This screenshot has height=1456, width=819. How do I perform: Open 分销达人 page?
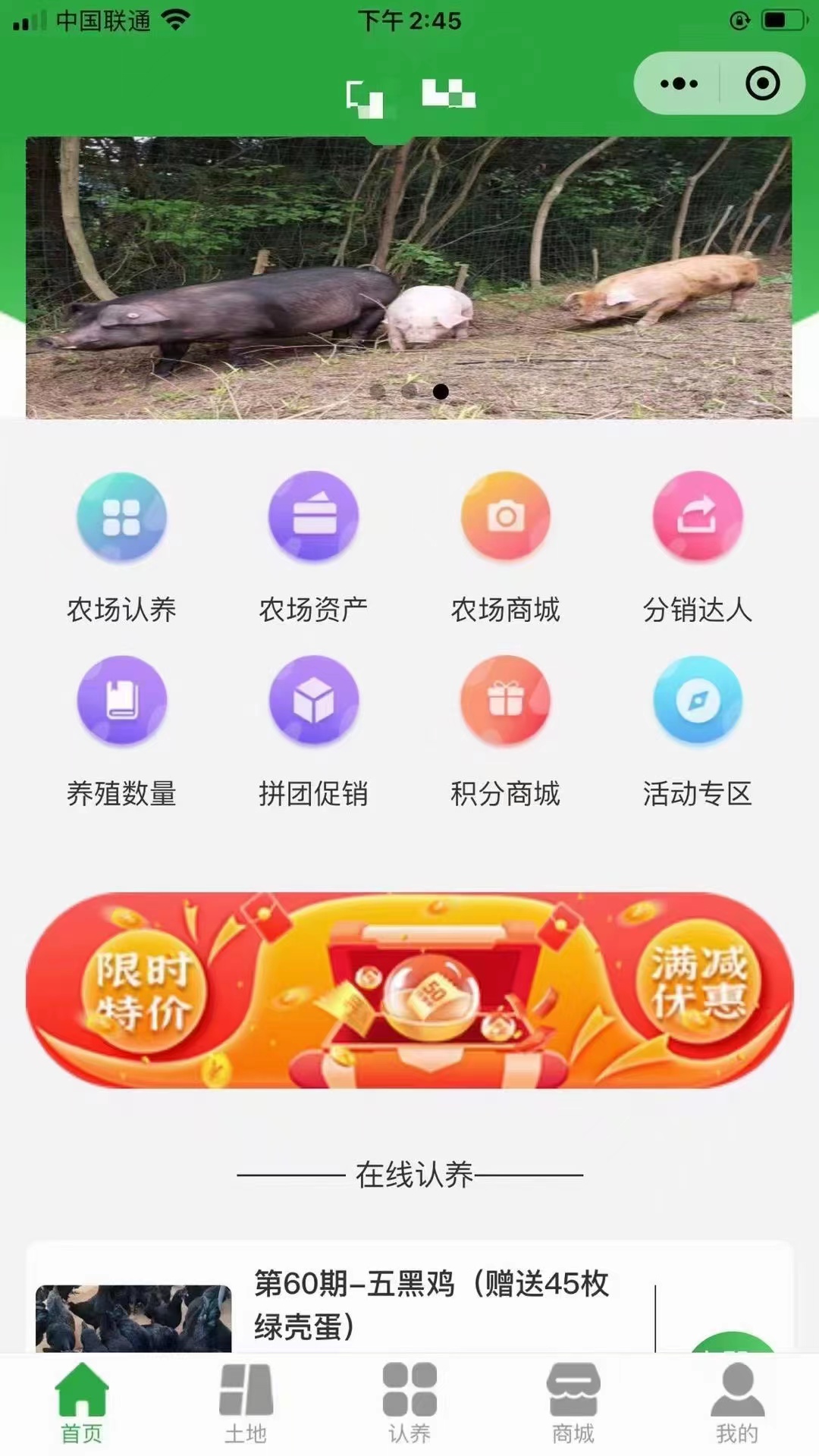click(x=698, y=548)
